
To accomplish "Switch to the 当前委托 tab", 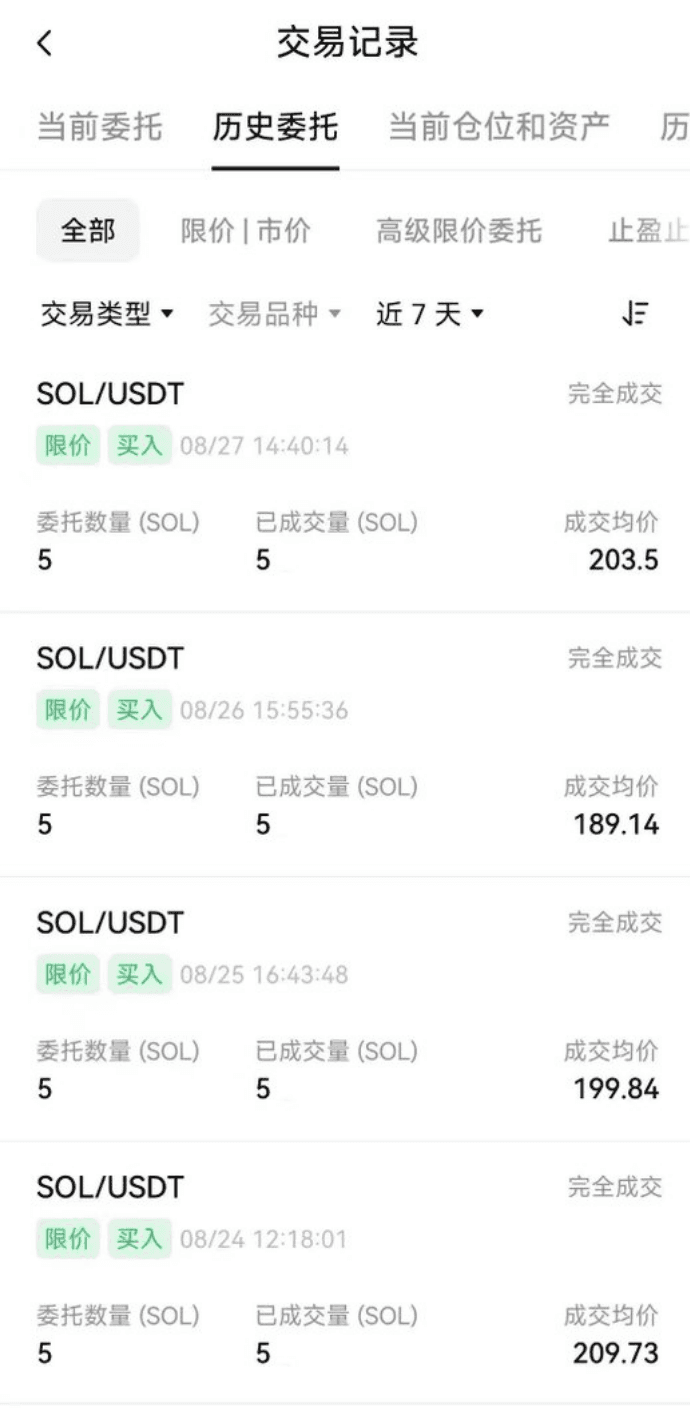I will click(99, 128).
